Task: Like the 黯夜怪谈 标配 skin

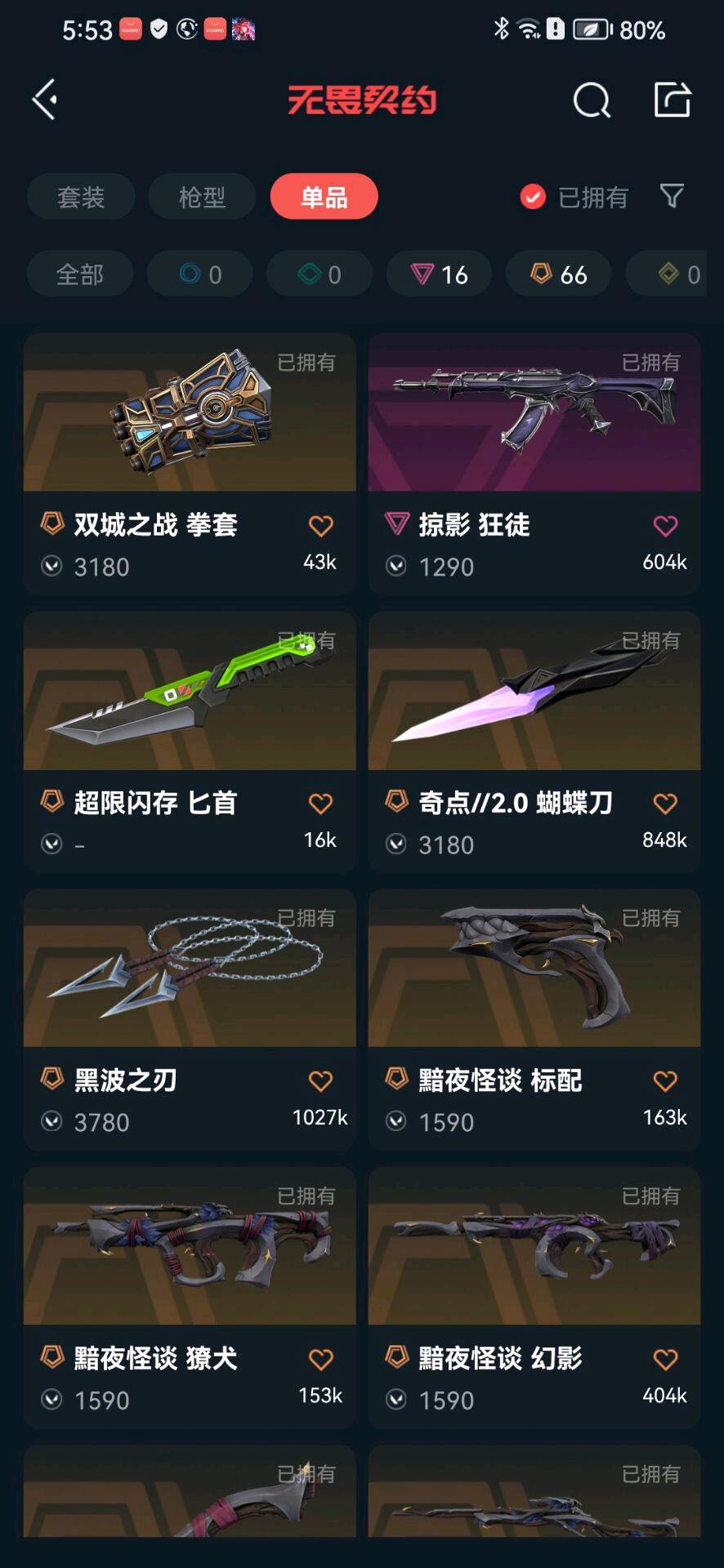Action: click(x=665, y=1081)
